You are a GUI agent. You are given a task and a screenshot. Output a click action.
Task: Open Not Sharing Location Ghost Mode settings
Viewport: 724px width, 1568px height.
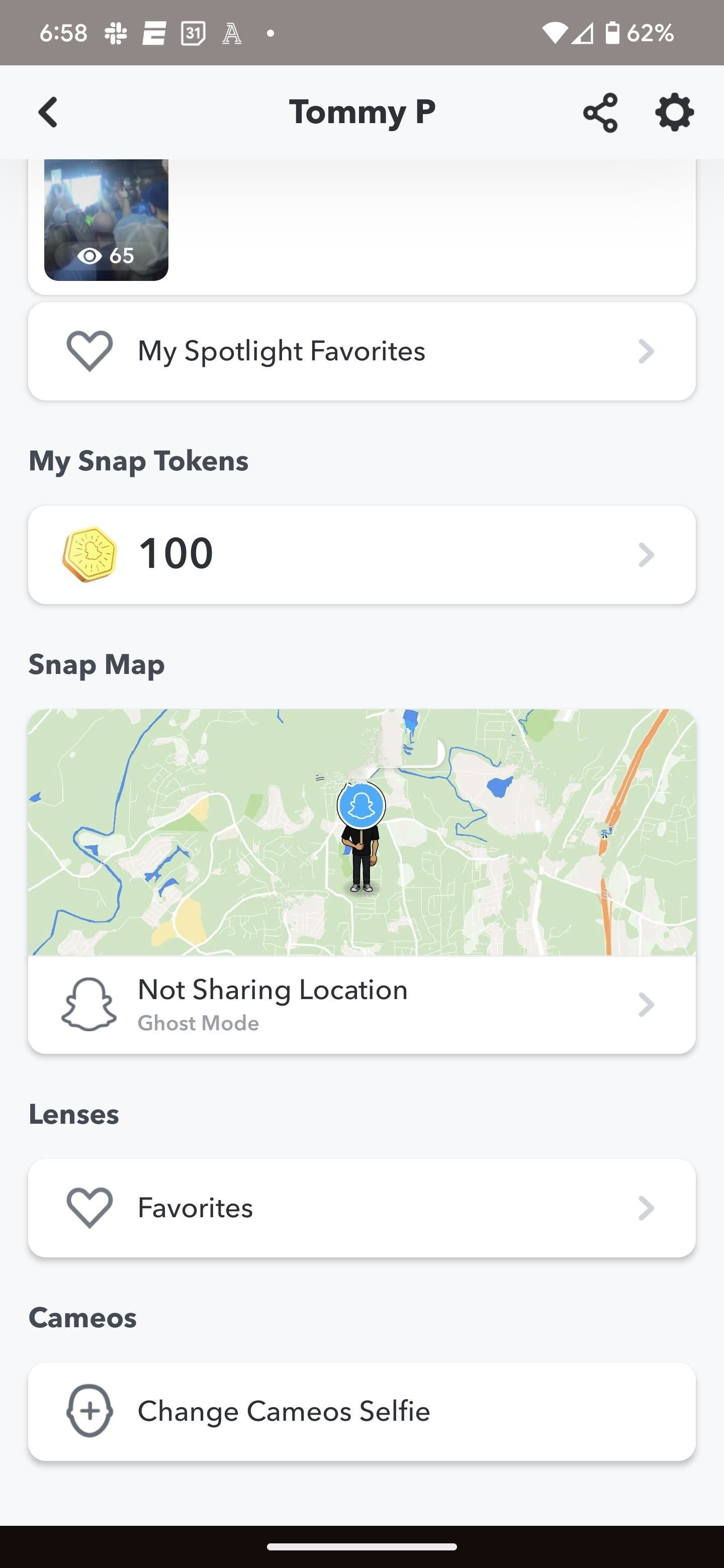point(361,1004)
